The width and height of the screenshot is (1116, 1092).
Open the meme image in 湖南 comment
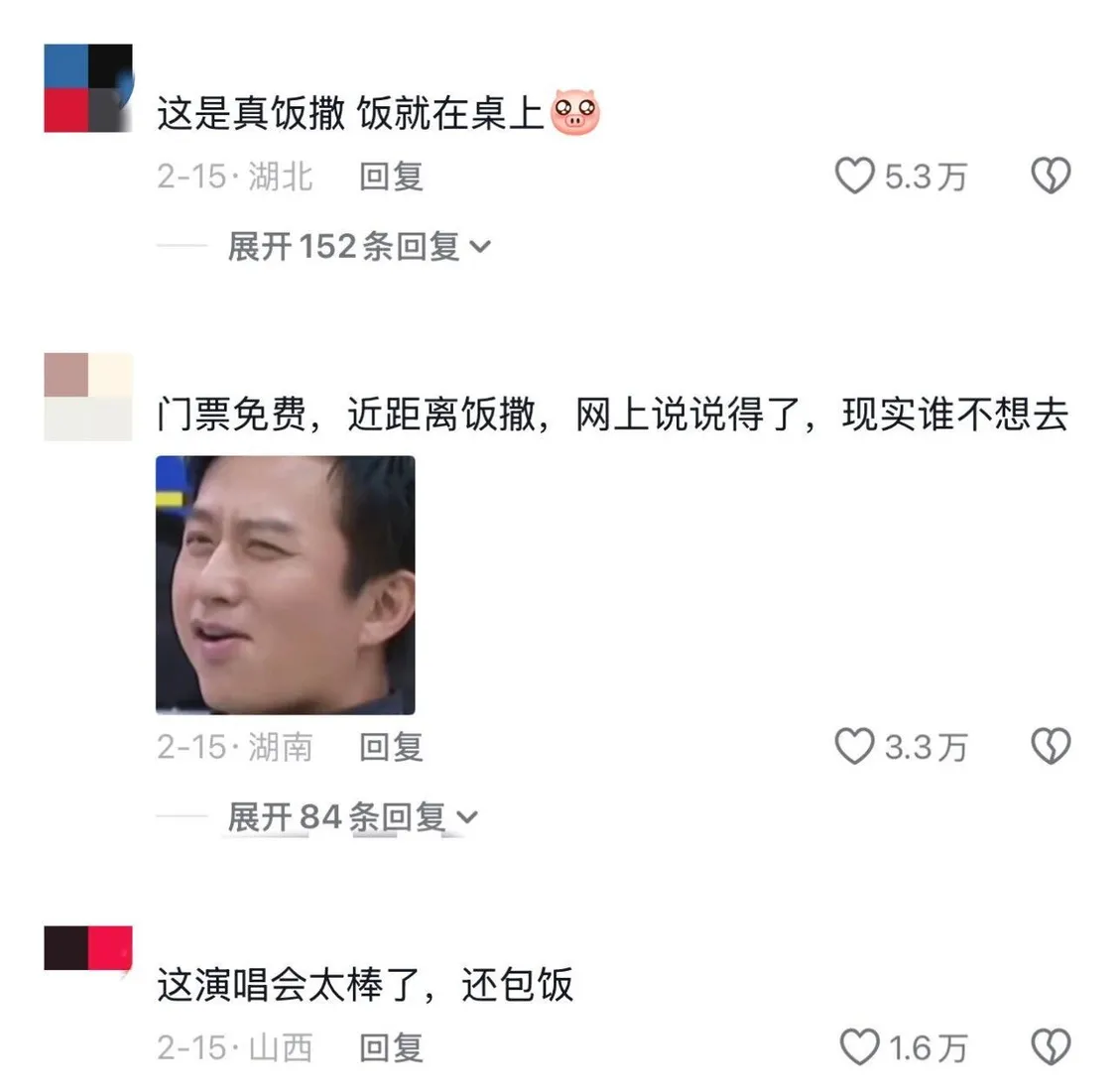[286, 585]
